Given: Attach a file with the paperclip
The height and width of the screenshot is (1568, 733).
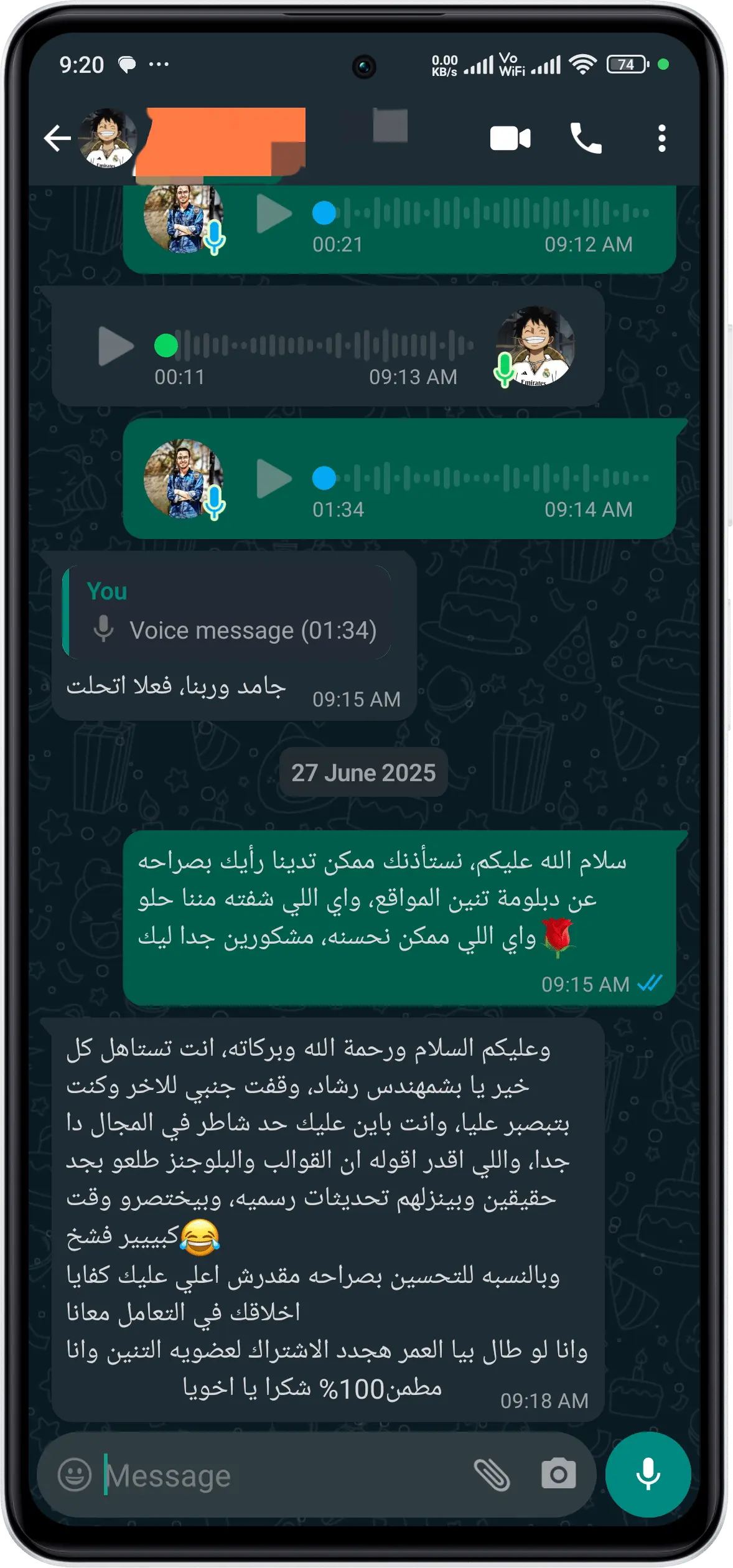Looking at the screenshot, I should tap(492, 1475).
